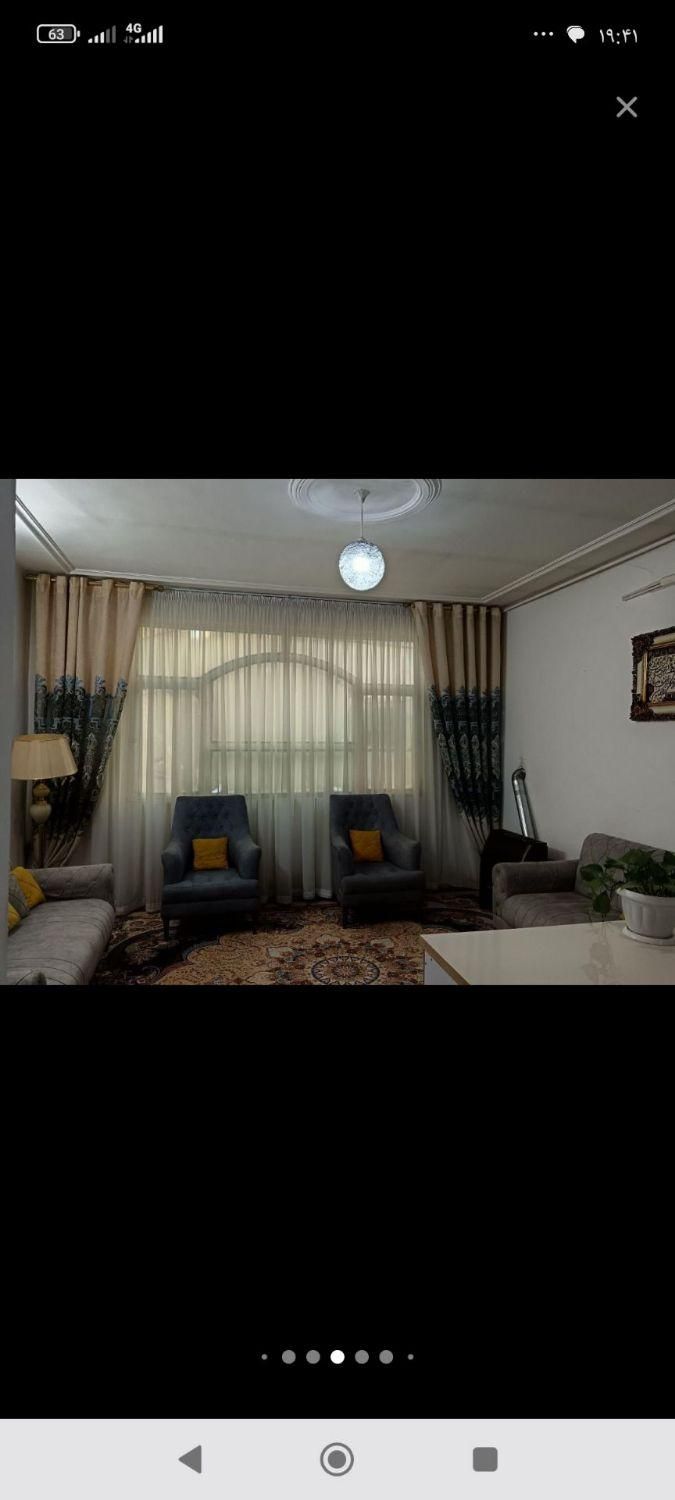Close the full-screen photo viewer
Viewport: 675px width, 1500px height.
[x=626, y=107]
